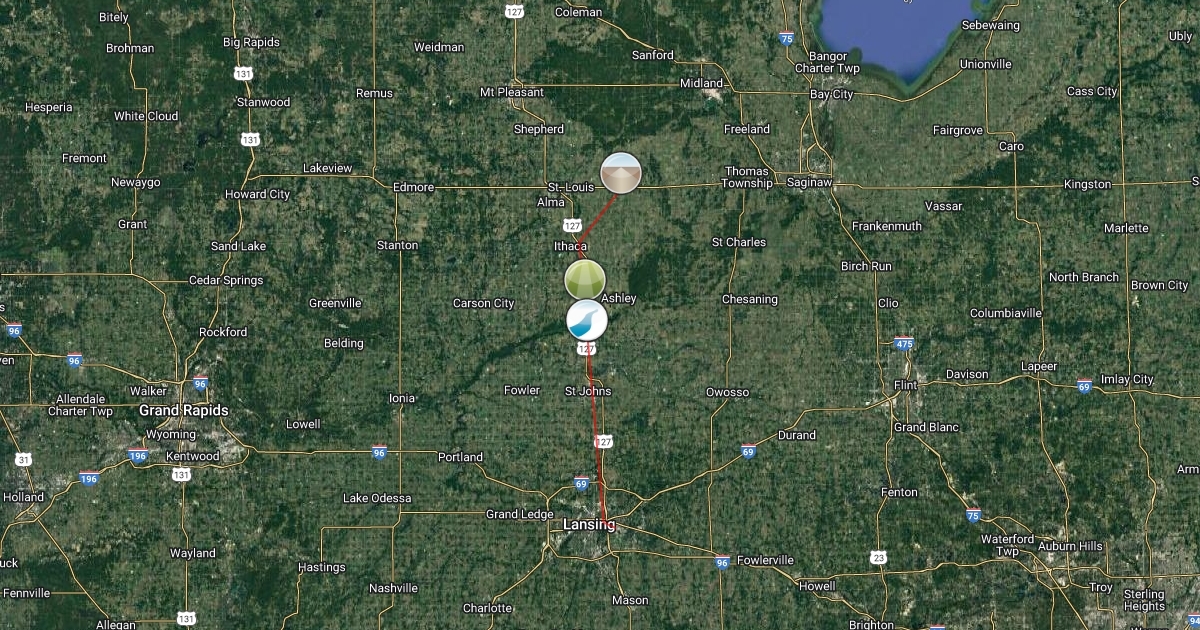
Task: Tap the blue river marker below Ashley
Action: coord(587,321)
